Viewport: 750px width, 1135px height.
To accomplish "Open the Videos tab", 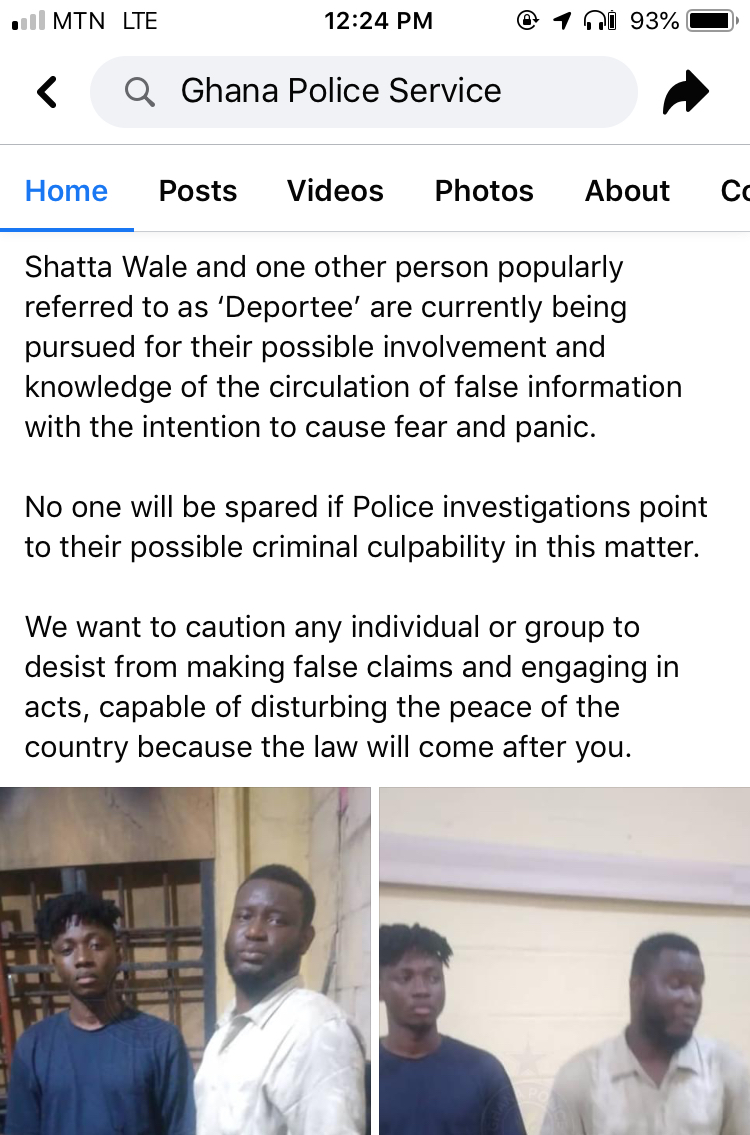I will 335,191.
